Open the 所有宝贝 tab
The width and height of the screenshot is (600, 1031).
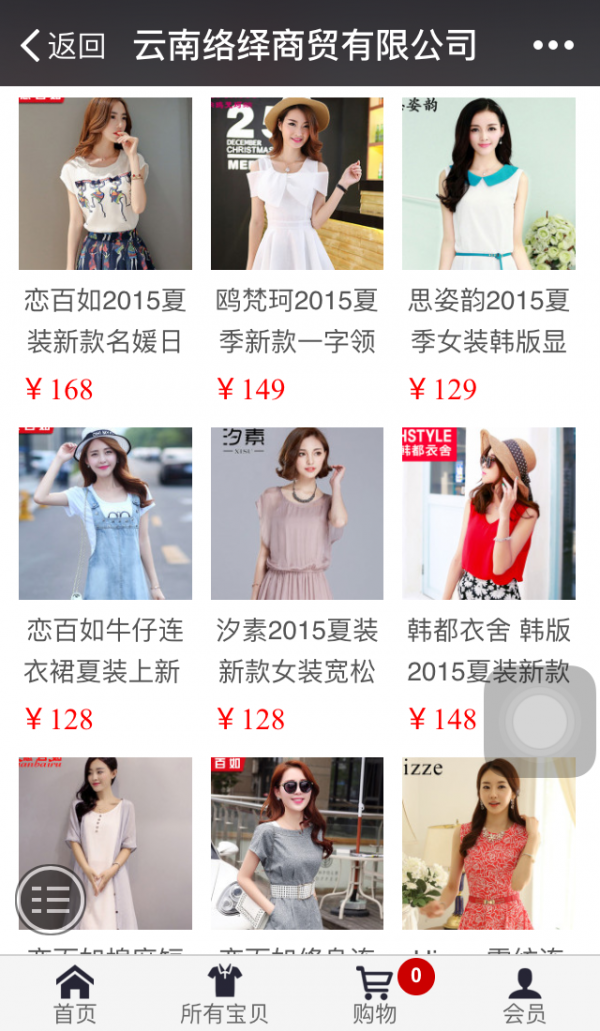click(224, 994)
